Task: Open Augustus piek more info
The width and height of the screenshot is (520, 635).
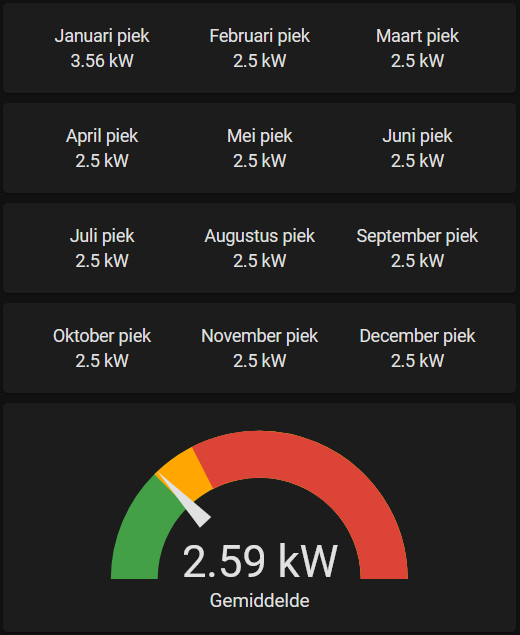Action: 260,248
